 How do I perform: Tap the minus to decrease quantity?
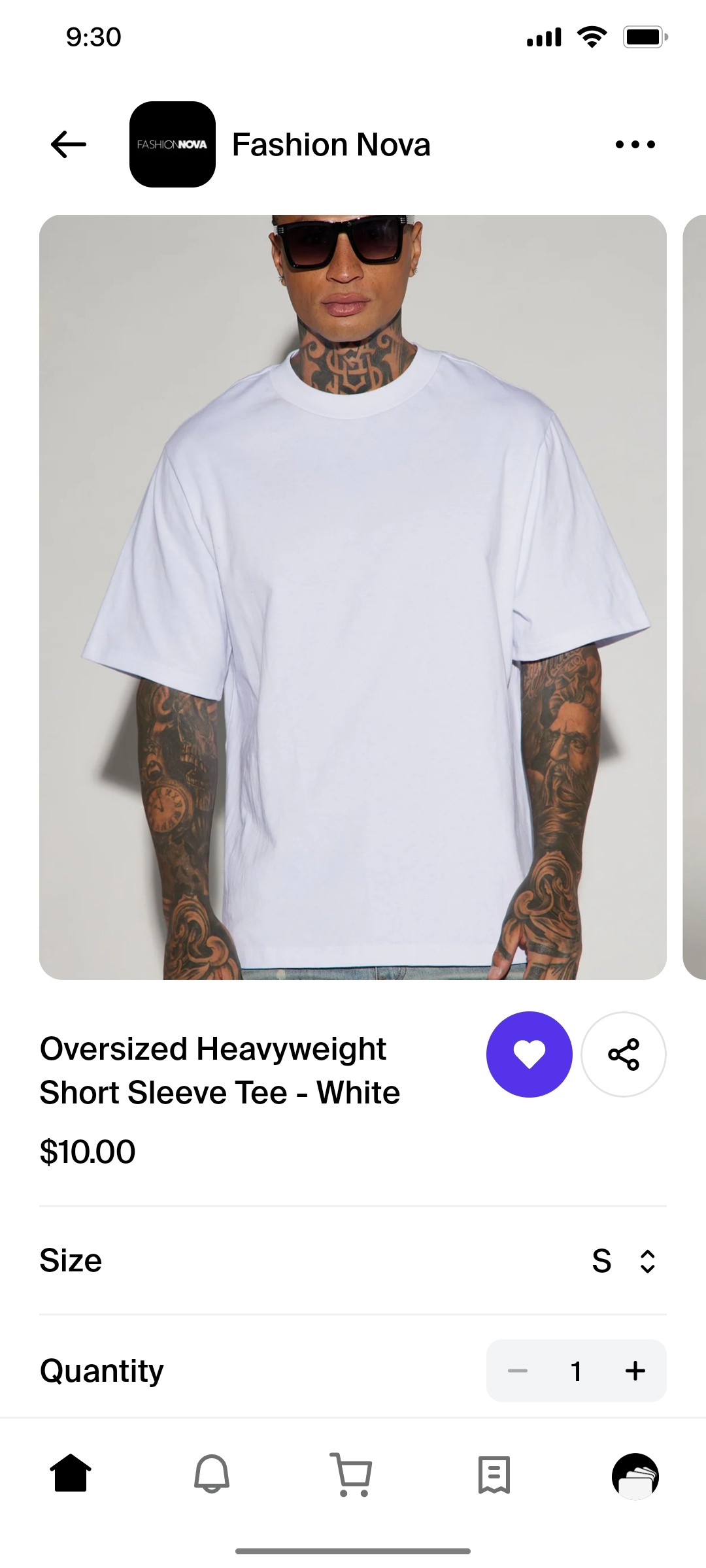518,1371
